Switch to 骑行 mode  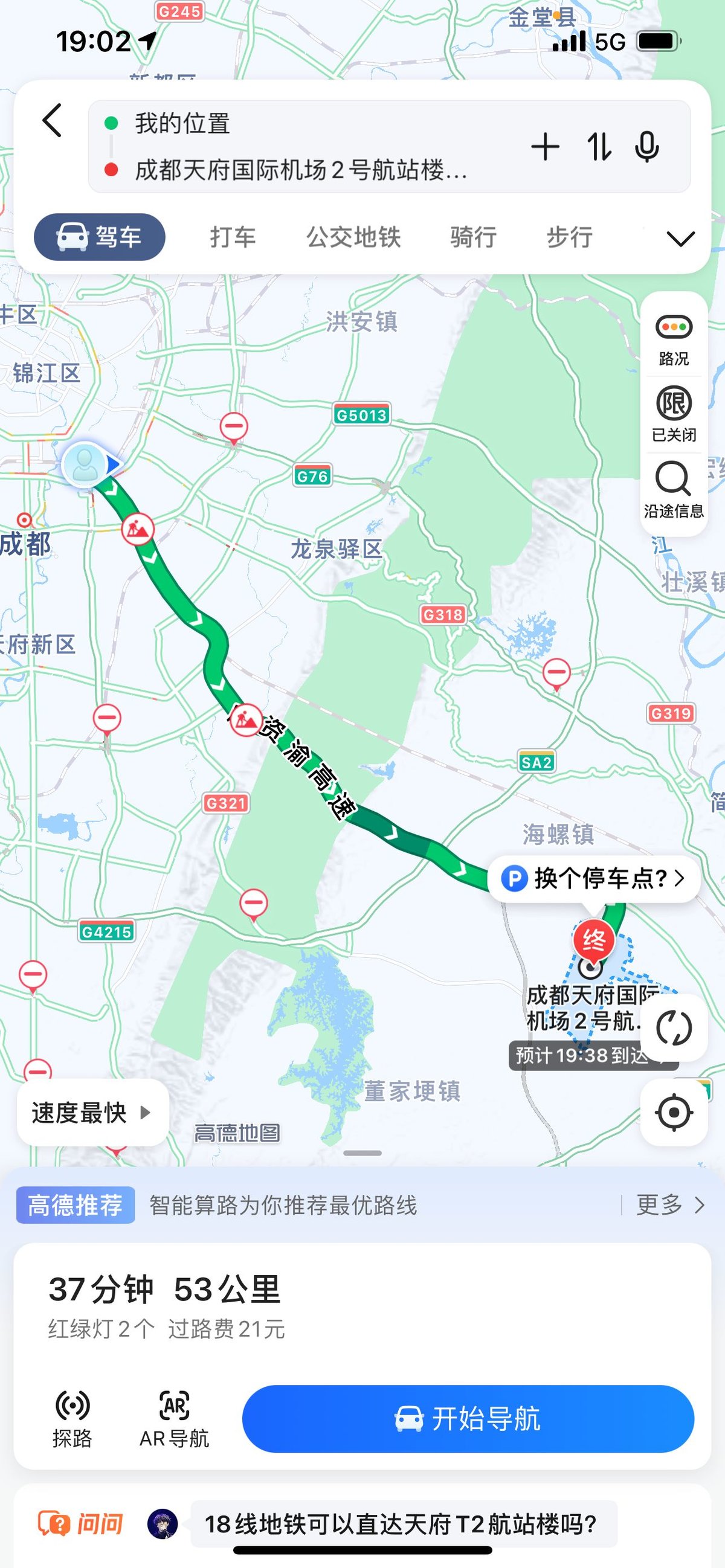coord(473,237)
